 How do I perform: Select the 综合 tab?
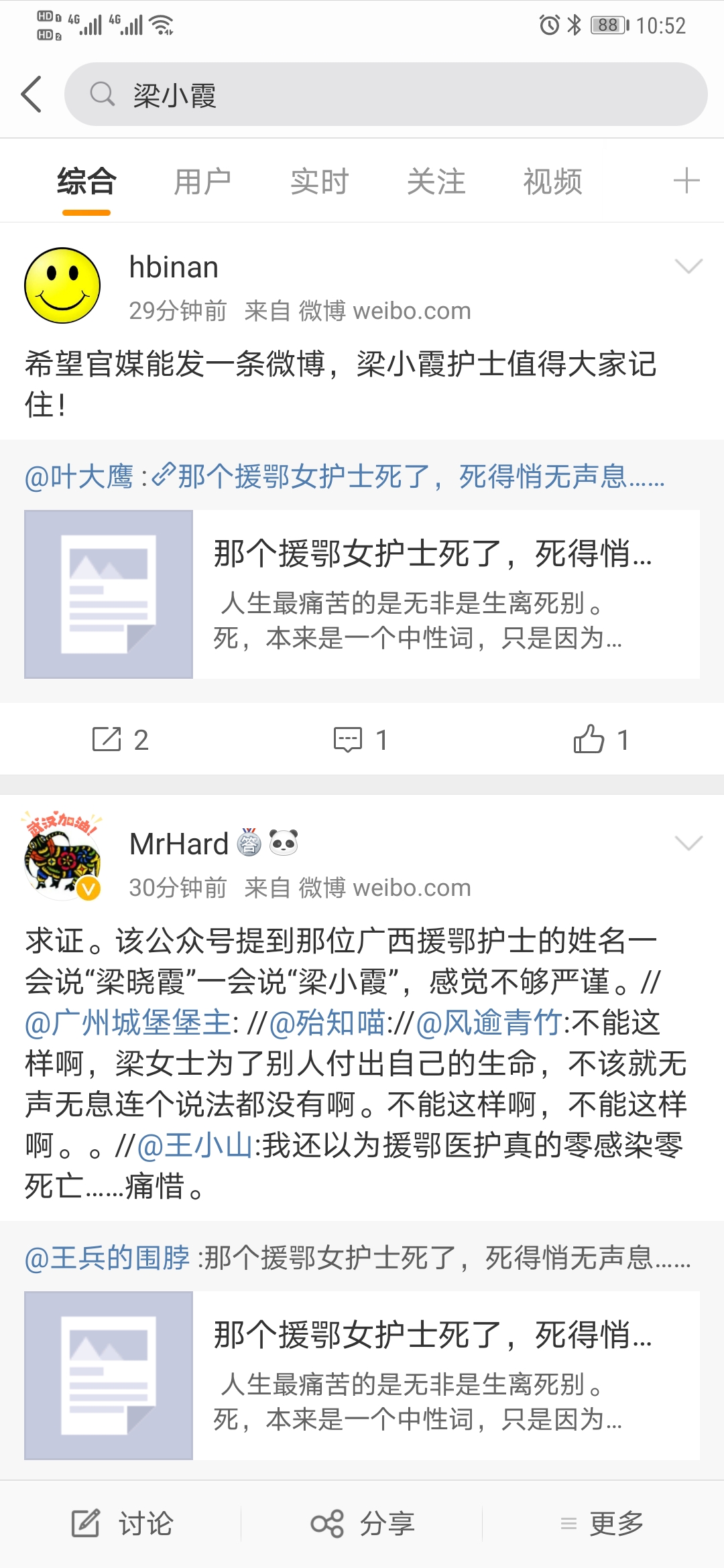86,182
